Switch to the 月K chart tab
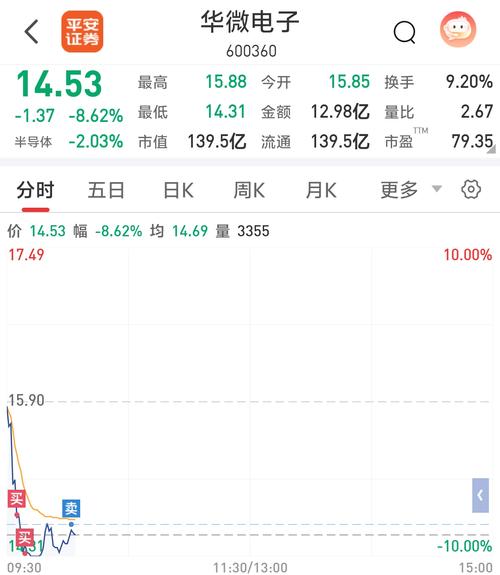 (x=321, y=190)
